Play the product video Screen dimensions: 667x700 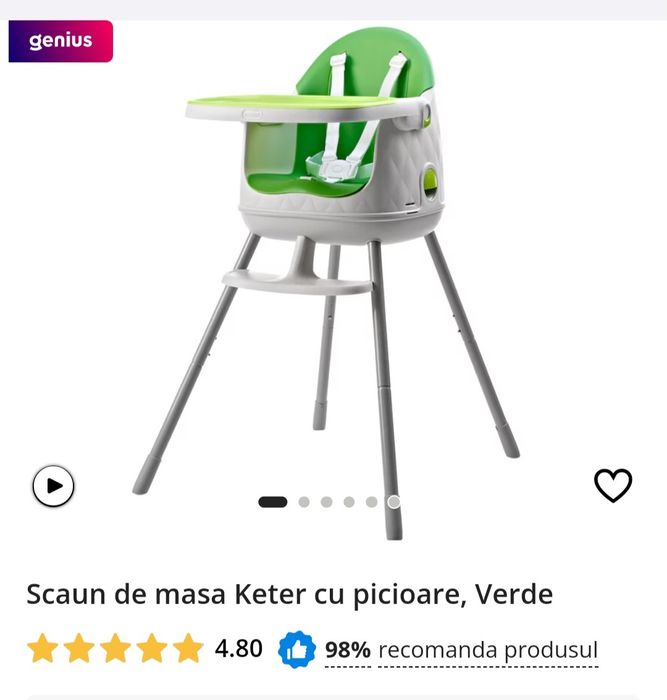pyautogui.click(x=54, y=487)
